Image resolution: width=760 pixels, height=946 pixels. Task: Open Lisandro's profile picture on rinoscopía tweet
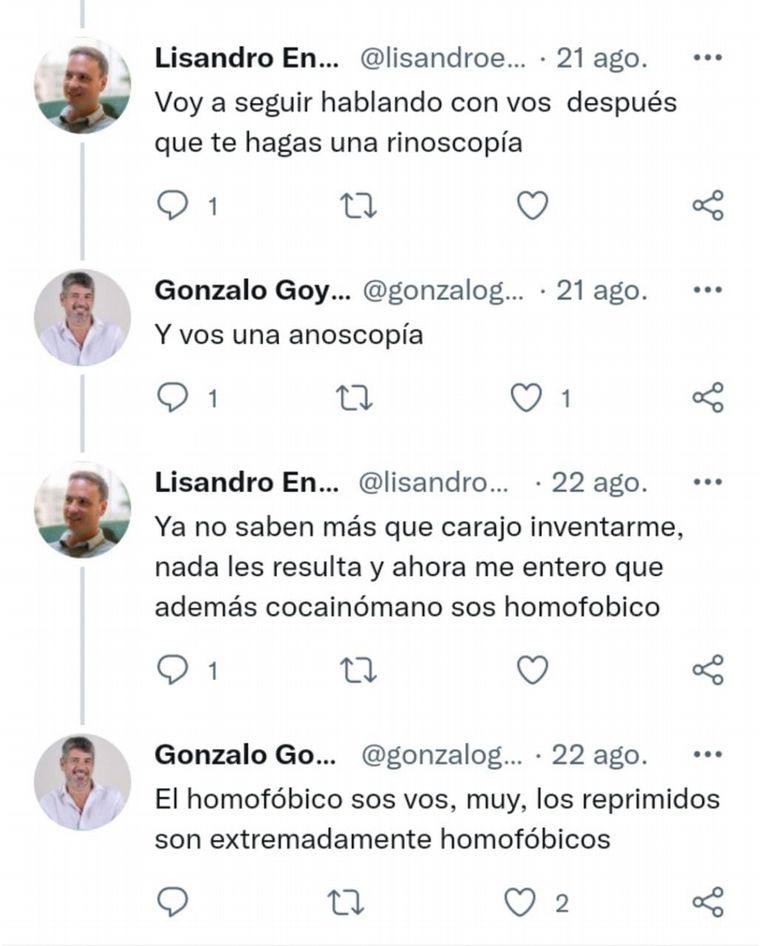pyautogui.click(x=82, y=87)
